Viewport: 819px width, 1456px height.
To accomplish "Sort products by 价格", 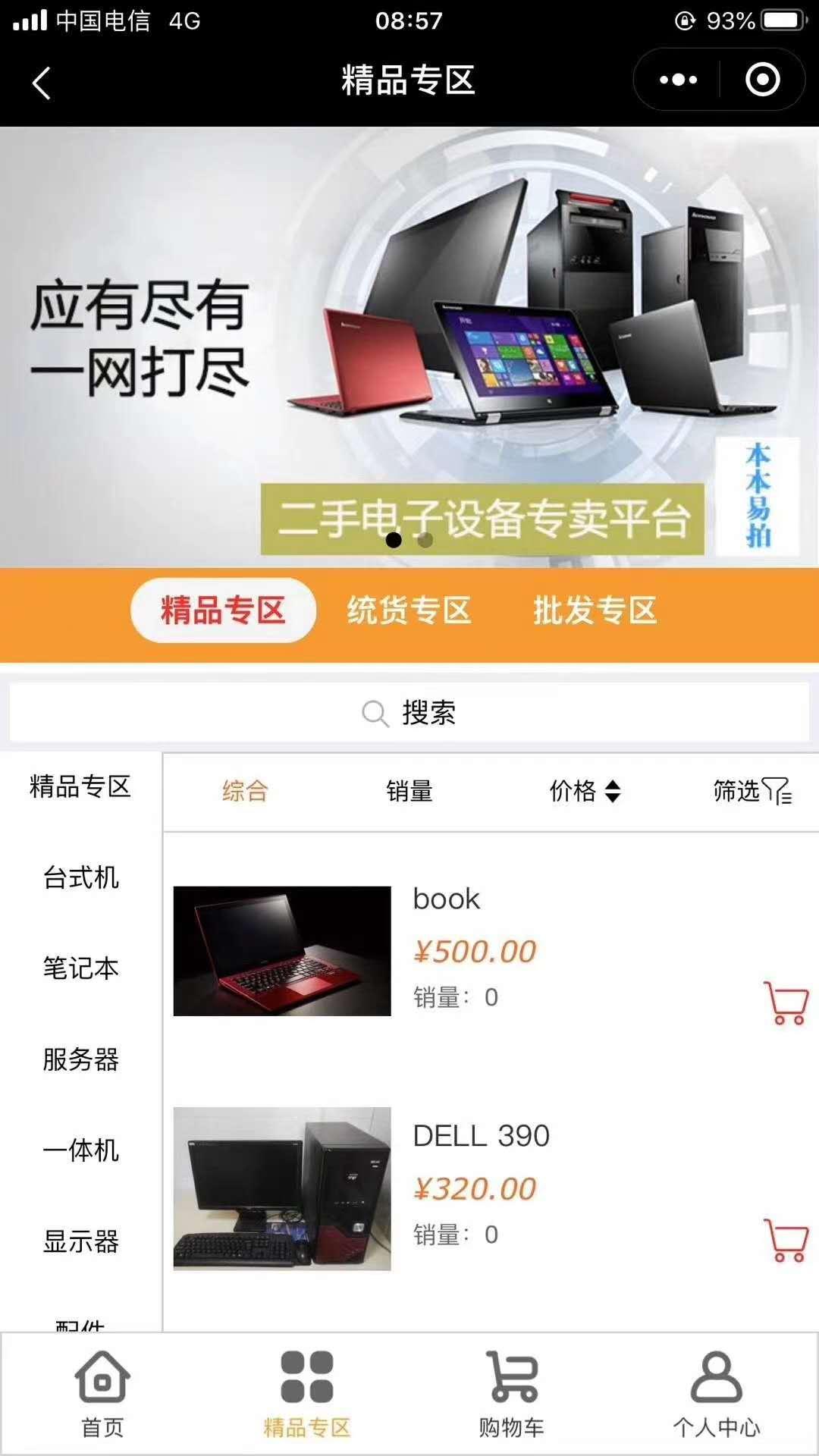I will 585,792.
